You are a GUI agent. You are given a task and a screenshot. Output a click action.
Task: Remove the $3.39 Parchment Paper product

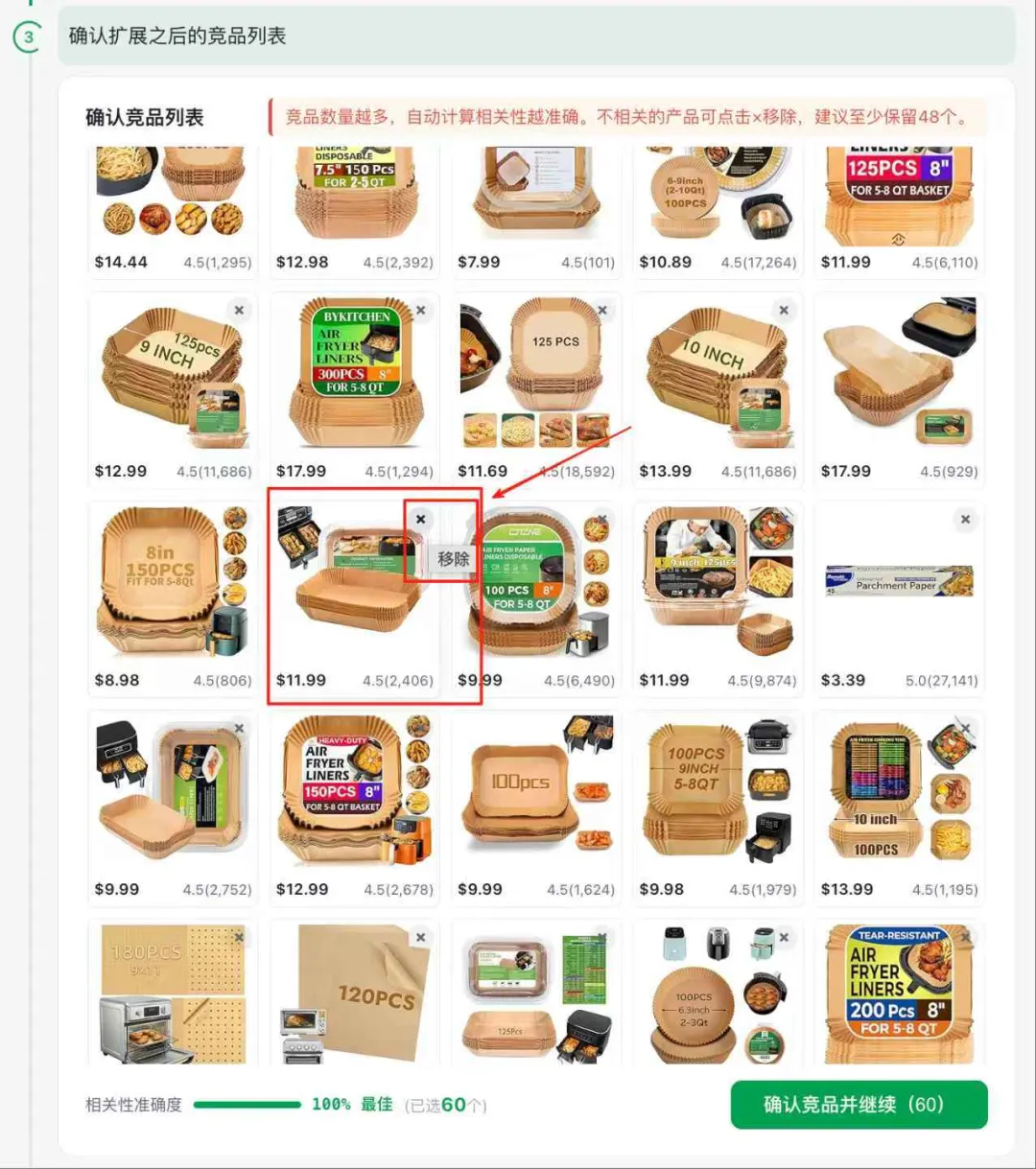coord(965,519)
